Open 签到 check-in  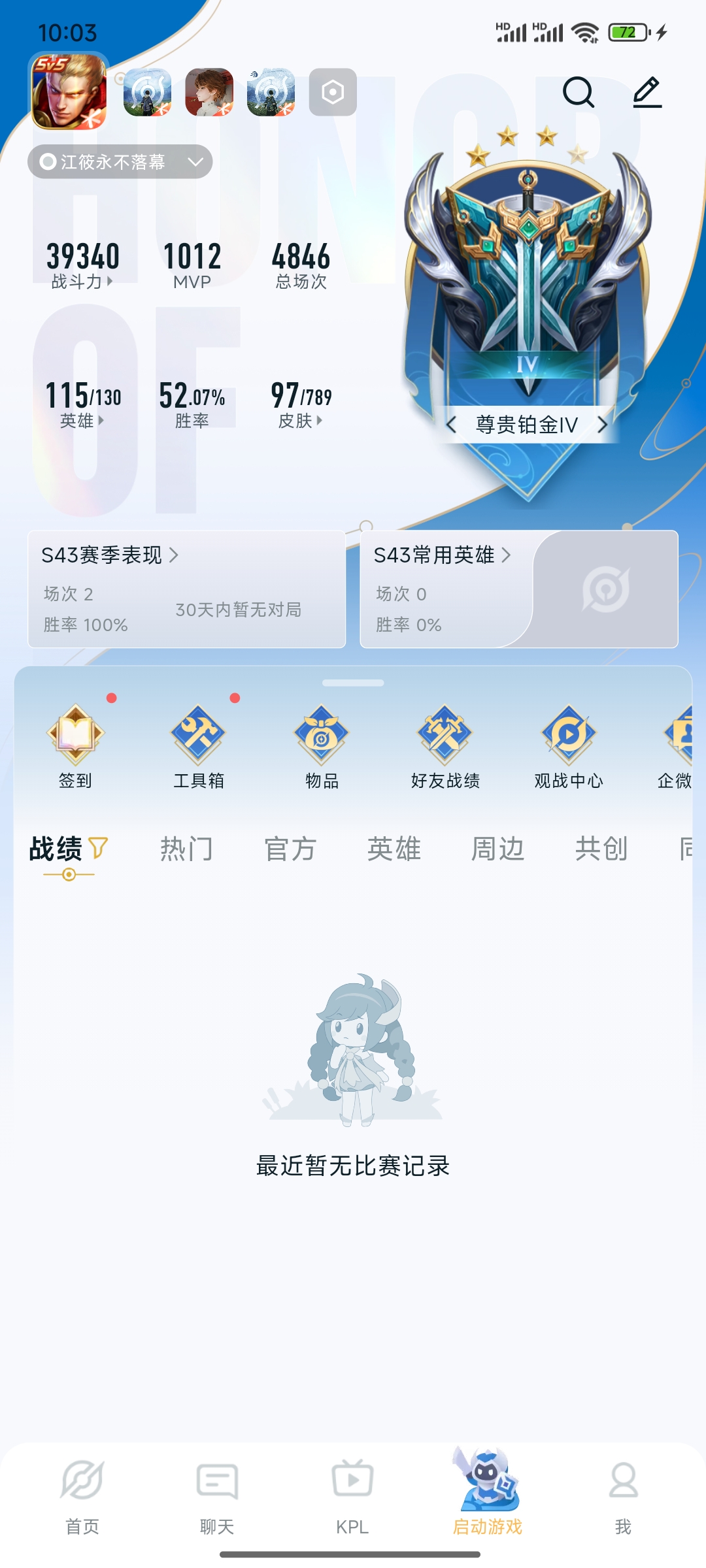coord(75,747)
